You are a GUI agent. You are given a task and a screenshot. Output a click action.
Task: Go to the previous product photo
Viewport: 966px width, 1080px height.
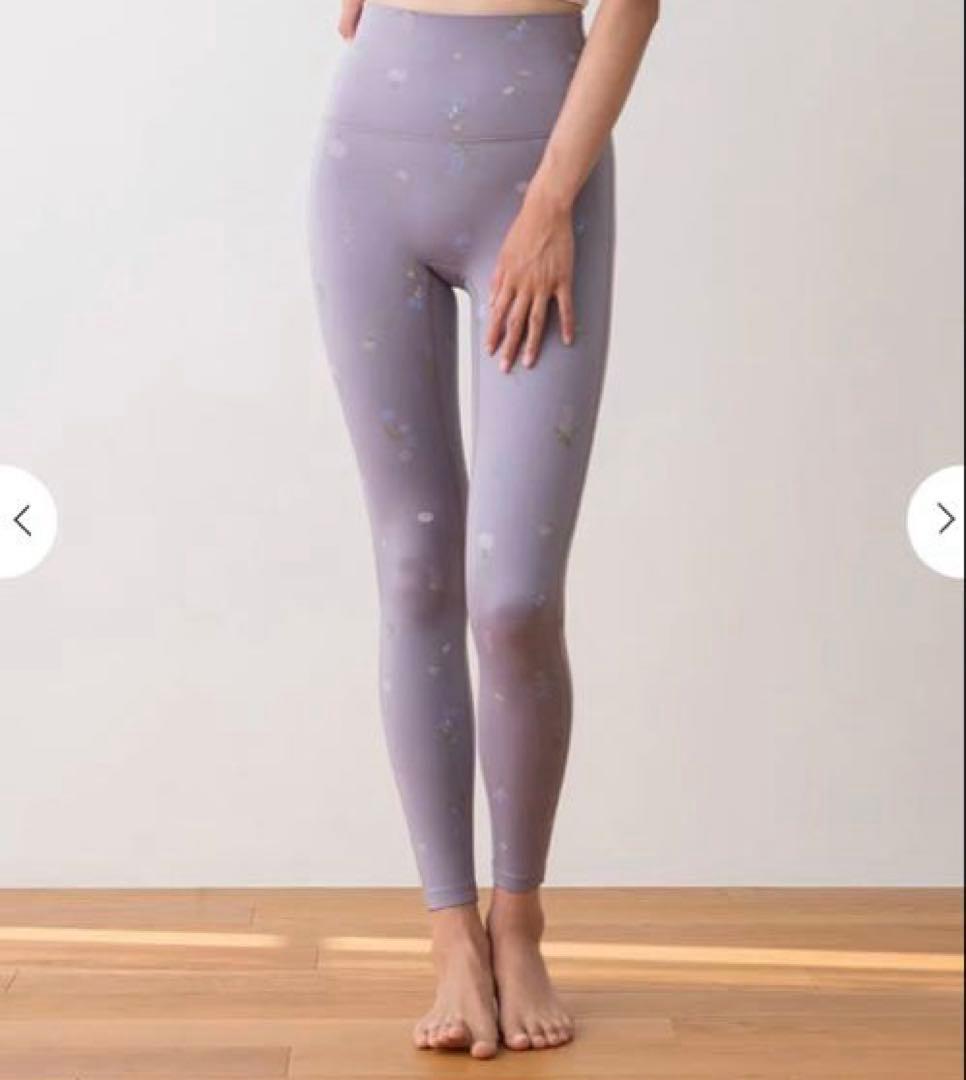23,521
